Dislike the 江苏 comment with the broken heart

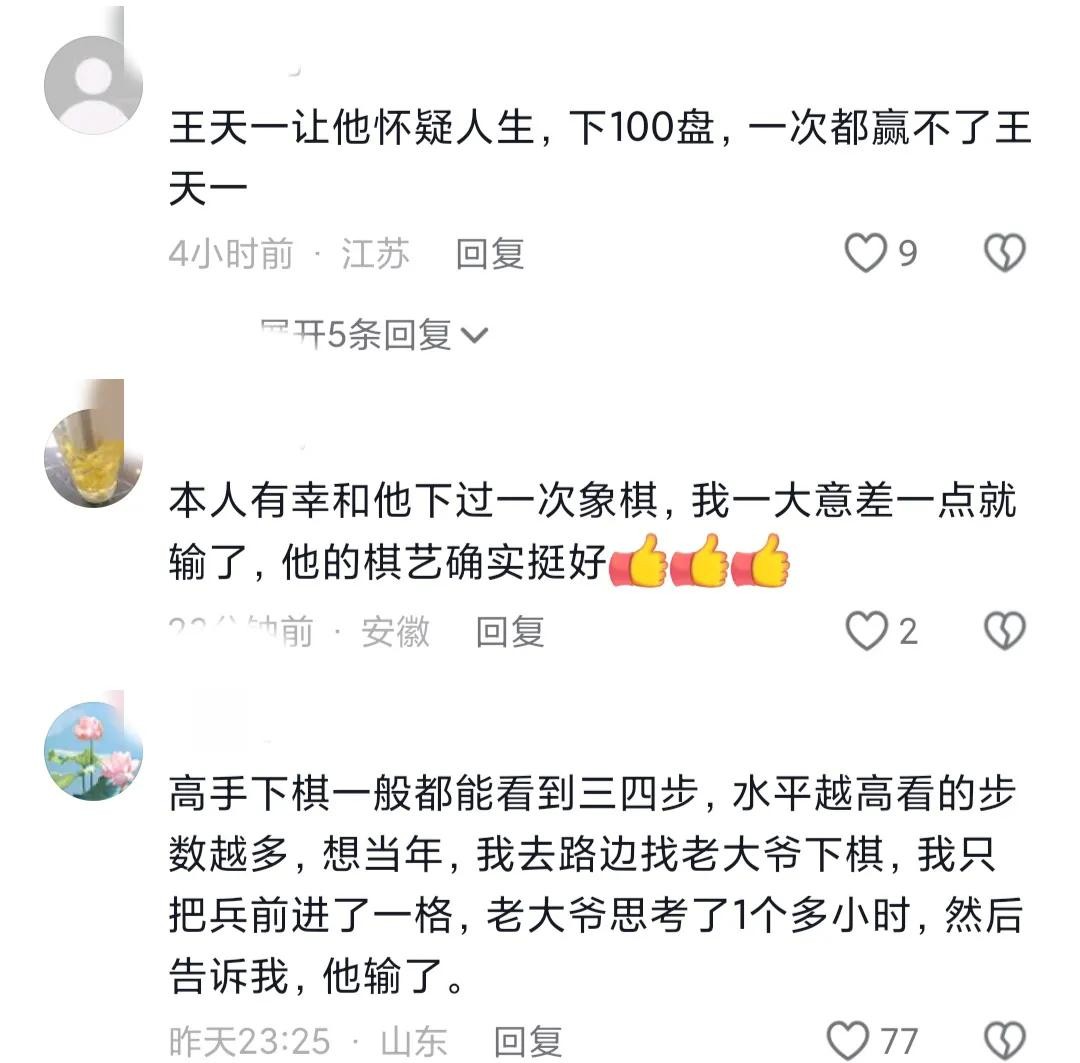(x=1005, y=253)
